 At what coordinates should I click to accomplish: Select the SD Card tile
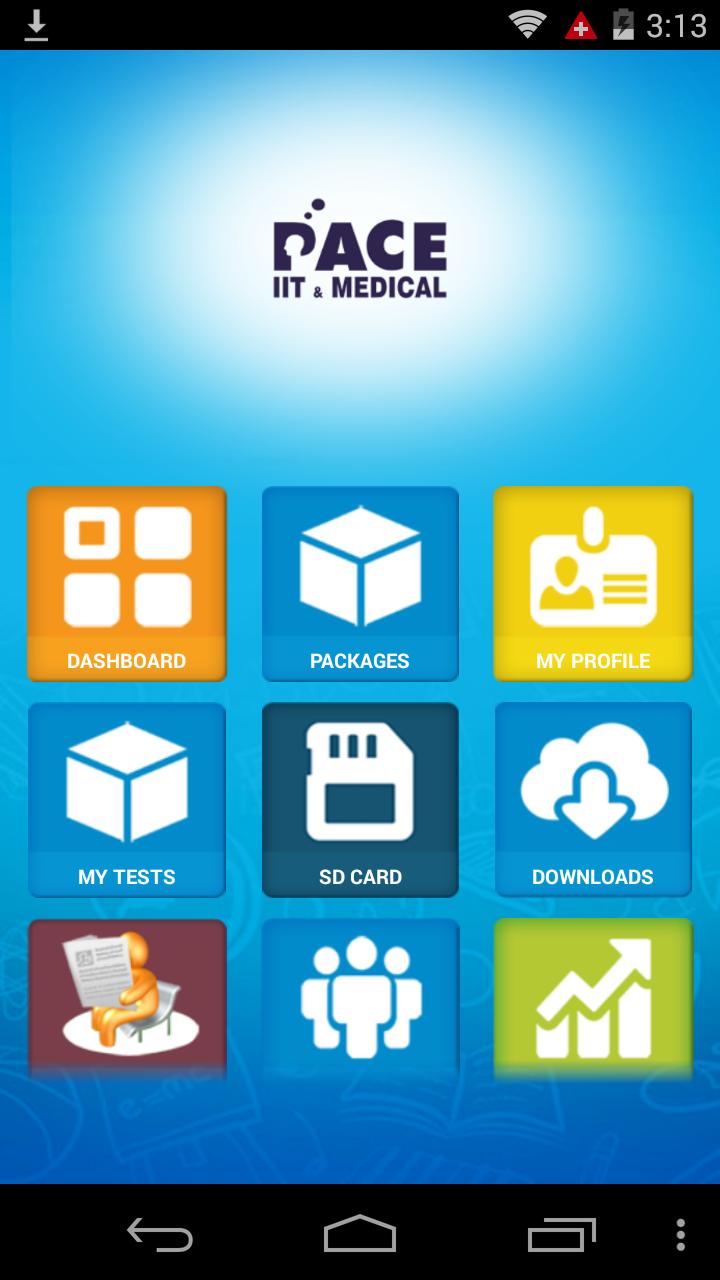tap(360, 799)
